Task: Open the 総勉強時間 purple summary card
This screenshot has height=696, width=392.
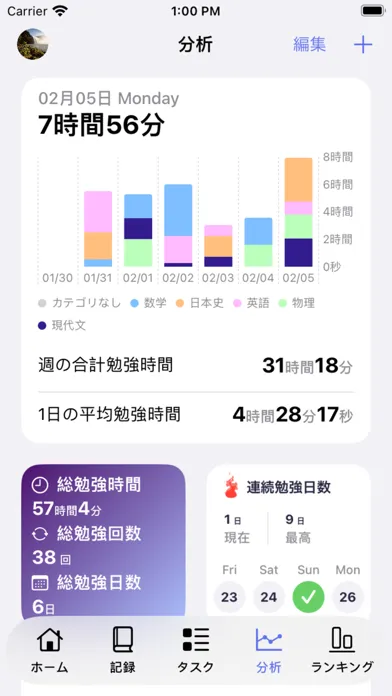Action: [x=103, y=541]
